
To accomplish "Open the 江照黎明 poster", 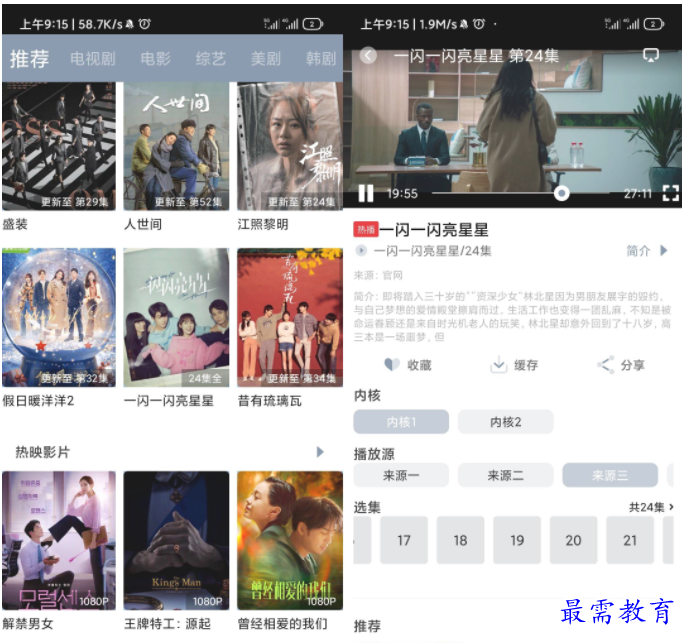I will 289,147.
